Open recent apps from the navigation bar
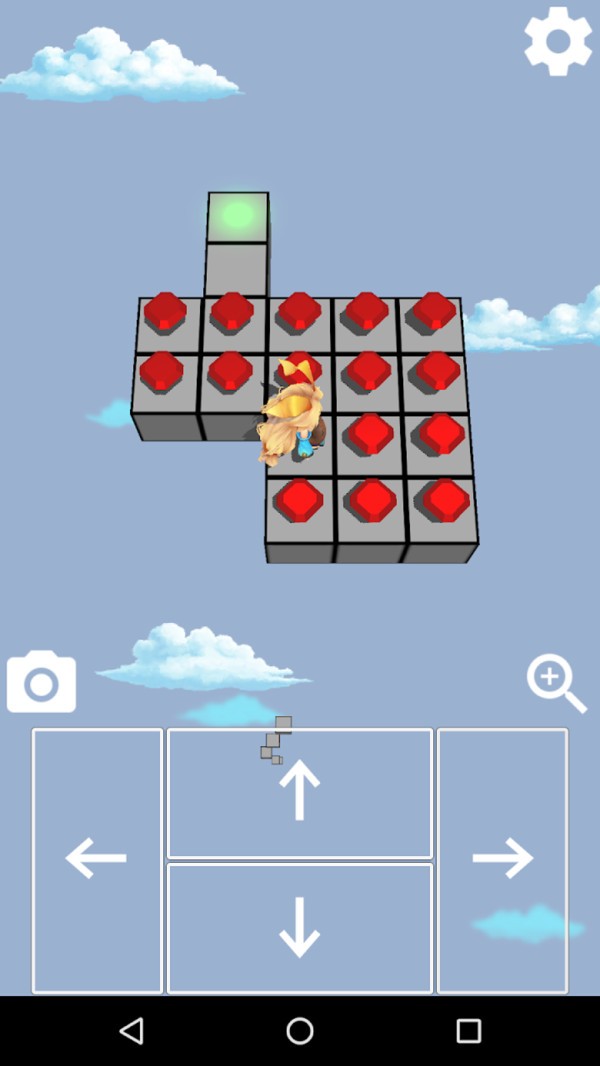Image resolution: width=600 pixels, height=1066 pixels. pyautogui.click(x=468, y=1030)
